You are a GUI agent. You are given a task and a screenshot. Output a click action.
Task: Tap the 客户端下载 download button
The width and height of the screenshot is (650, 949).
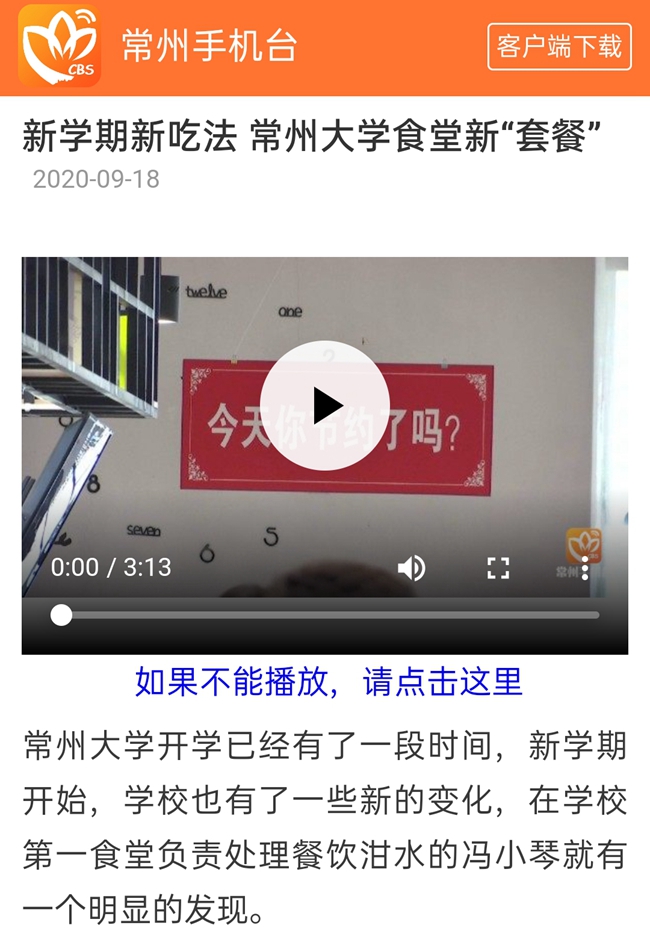coord(559,47)
